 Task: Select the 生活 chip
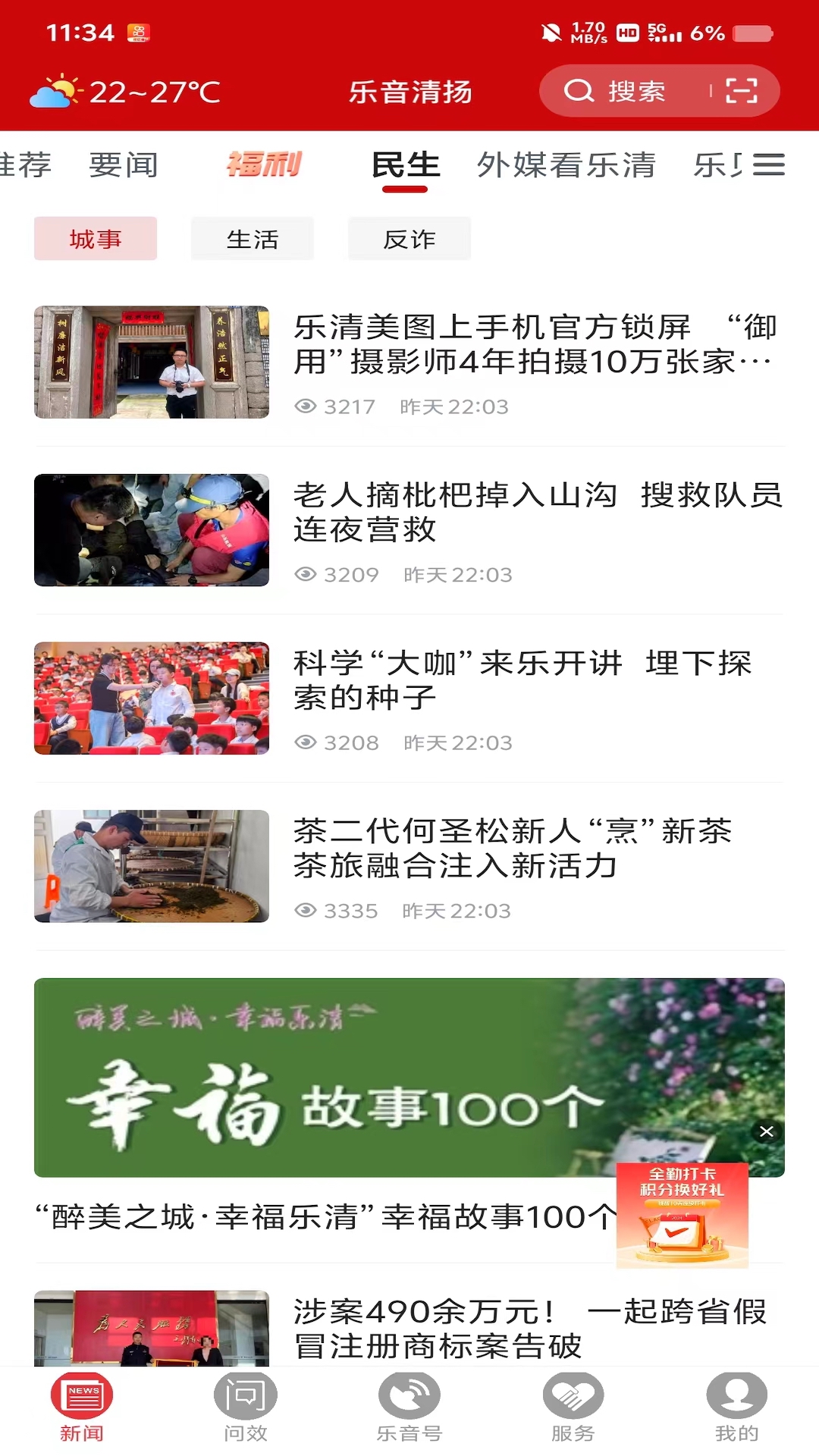(253, 239)
